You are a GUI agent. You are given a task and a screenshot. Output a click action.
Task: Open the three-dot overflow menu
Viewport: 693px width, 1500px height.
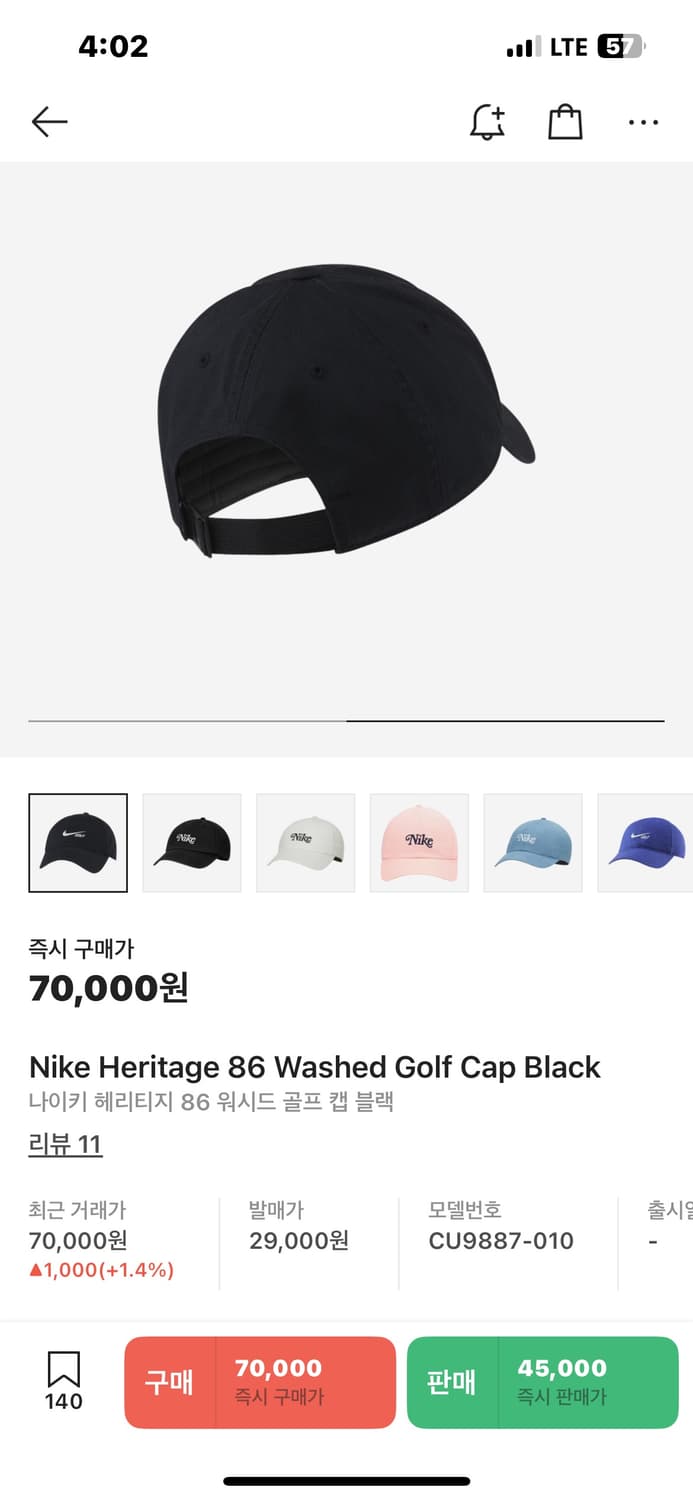tap(643, 122)
